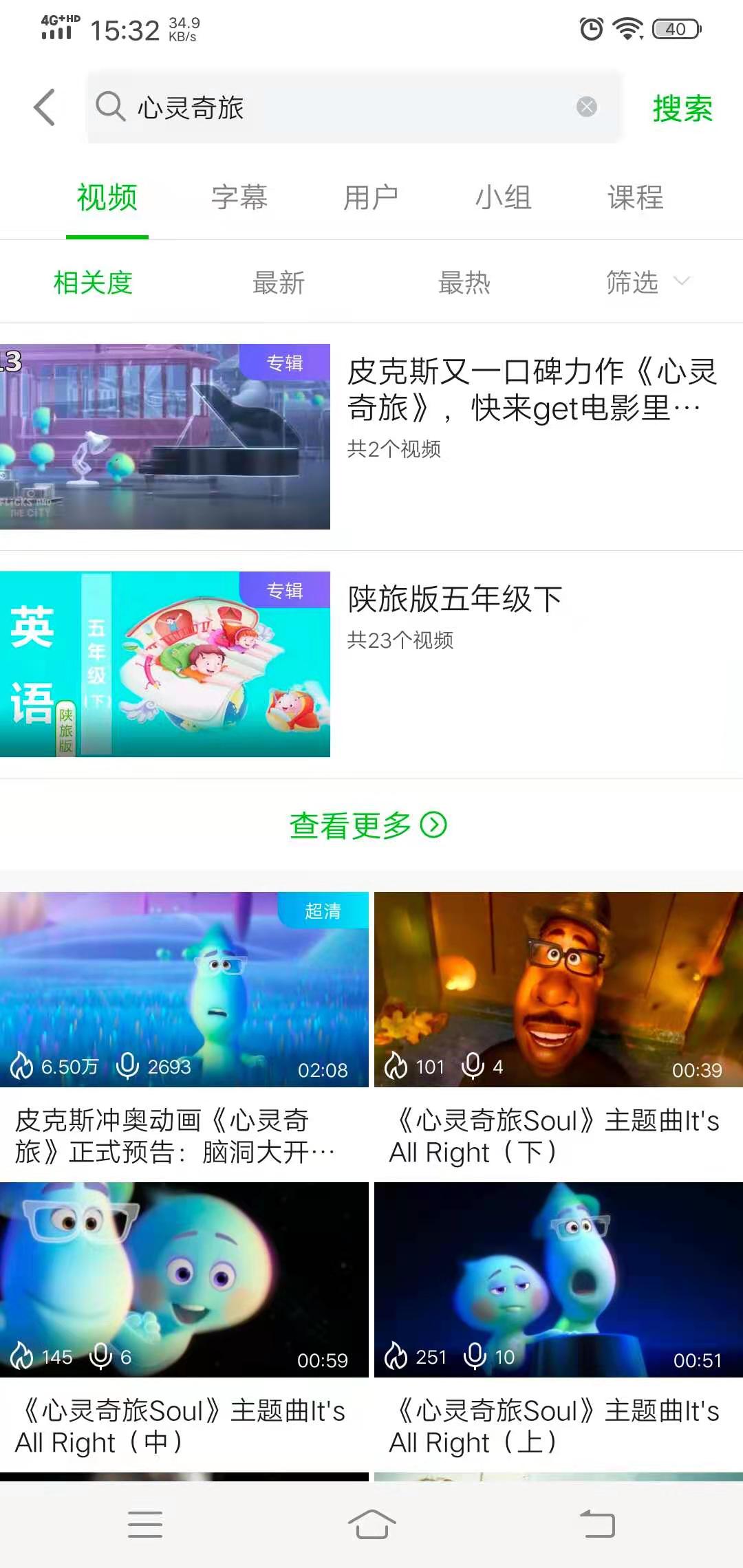The height and width of the screenshot is (1568, 743).
Task: Tap the search input containing 心灵奇旅
Action: point(310,107)
